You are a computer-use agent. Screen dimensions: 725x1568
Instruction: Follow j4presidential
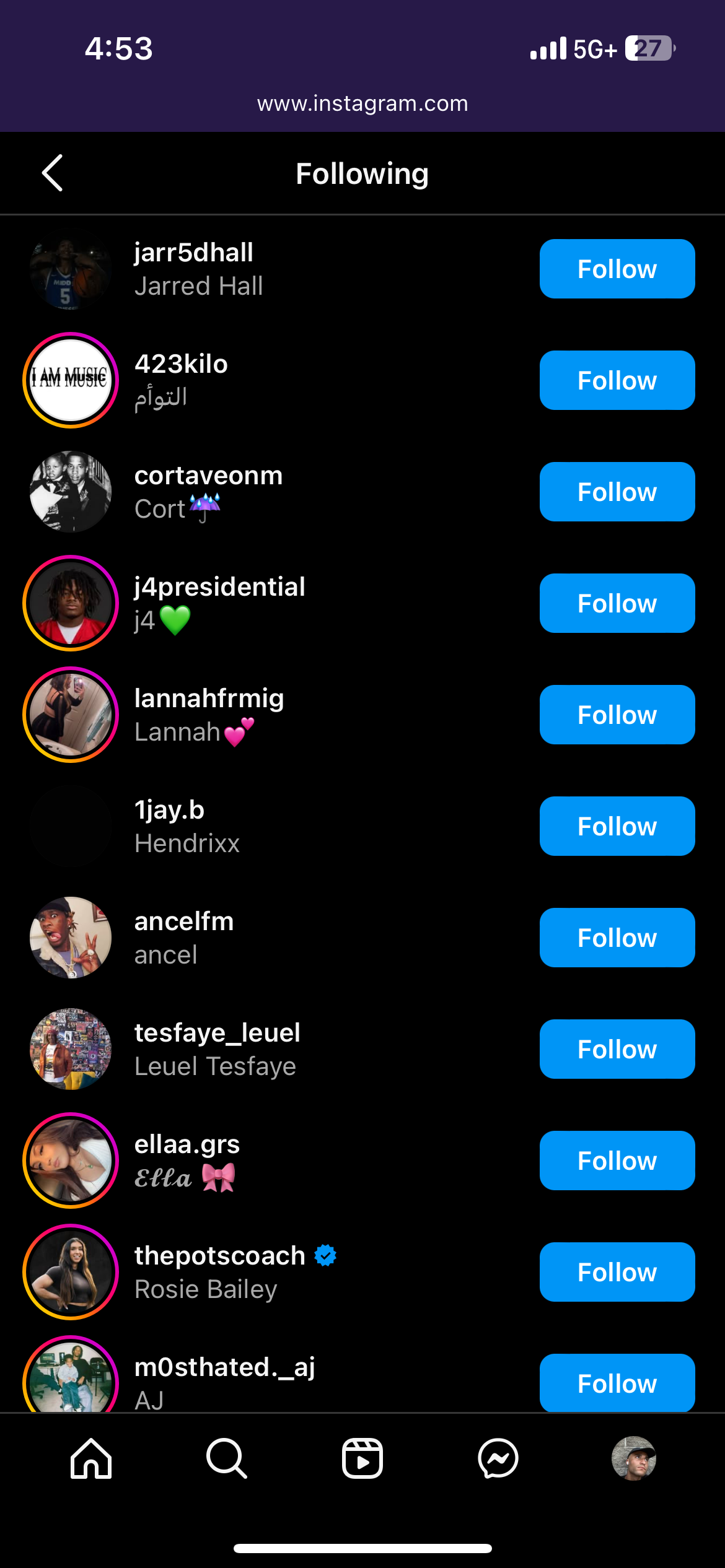coord(617,603)
